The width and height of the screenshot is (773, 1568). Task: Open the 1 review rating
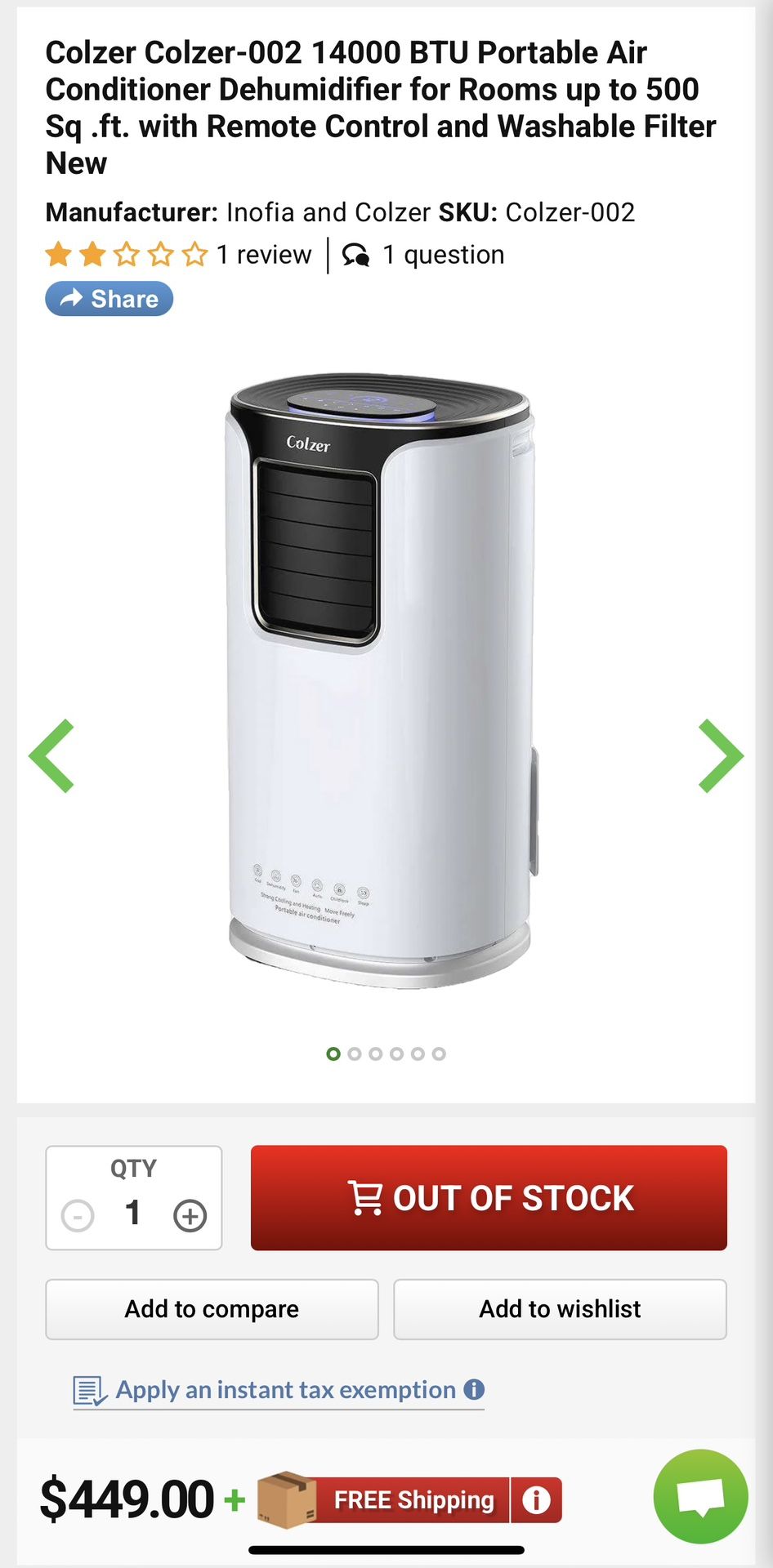[x=263, y=255]
